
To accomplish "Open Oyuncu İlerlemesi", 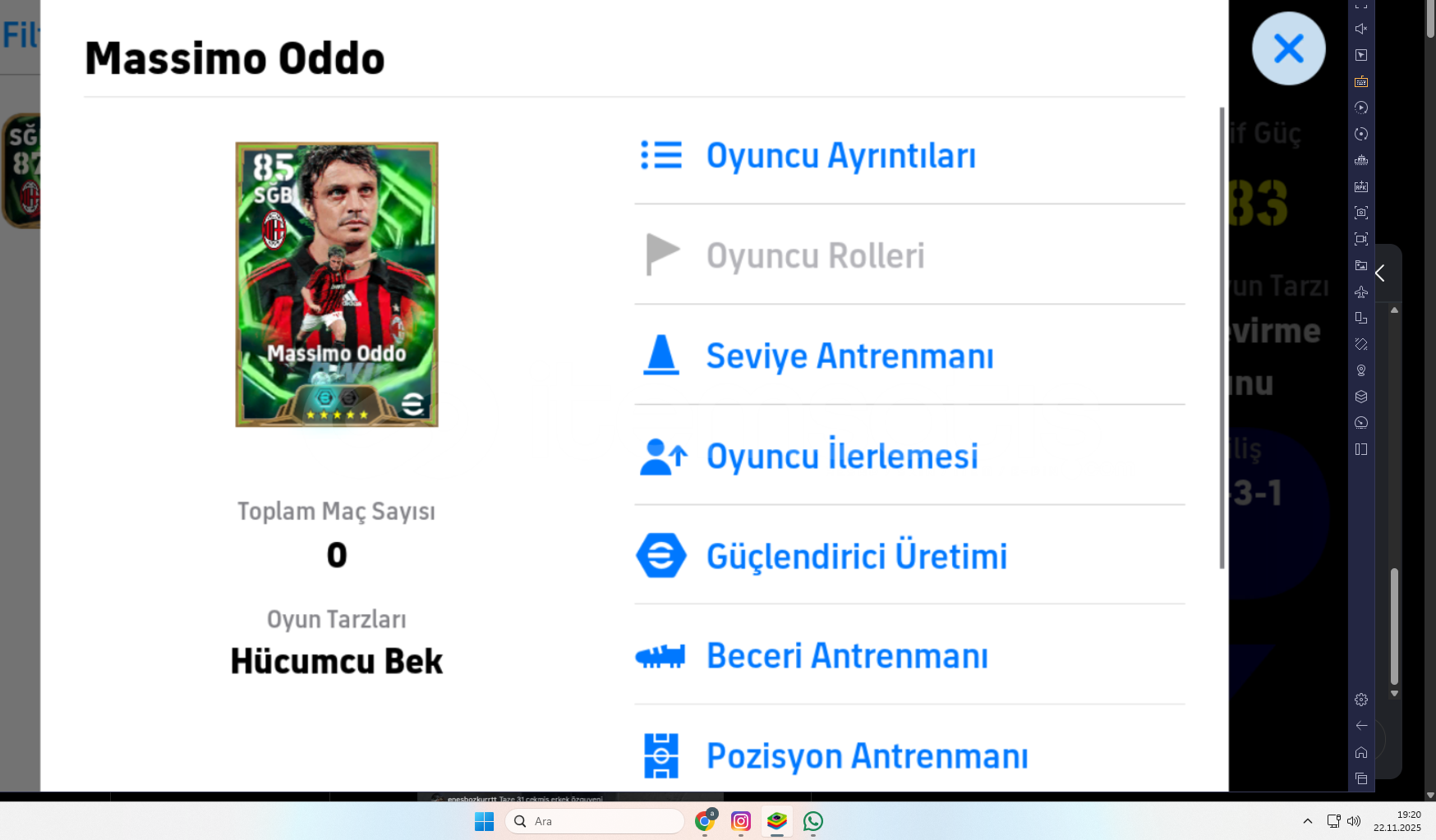I will coord(842,456).
